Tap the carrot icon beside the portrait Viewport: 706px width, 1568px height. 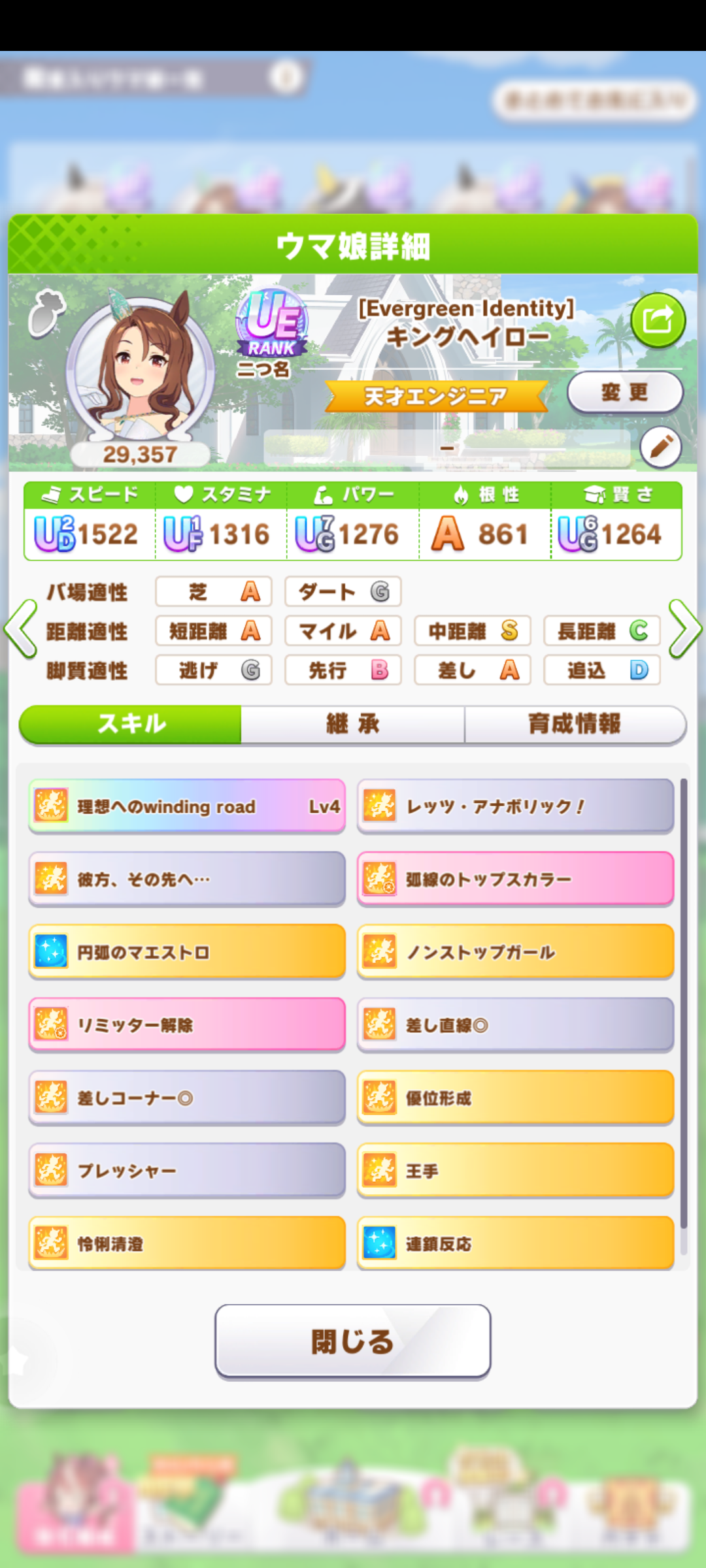pos(47,312)
